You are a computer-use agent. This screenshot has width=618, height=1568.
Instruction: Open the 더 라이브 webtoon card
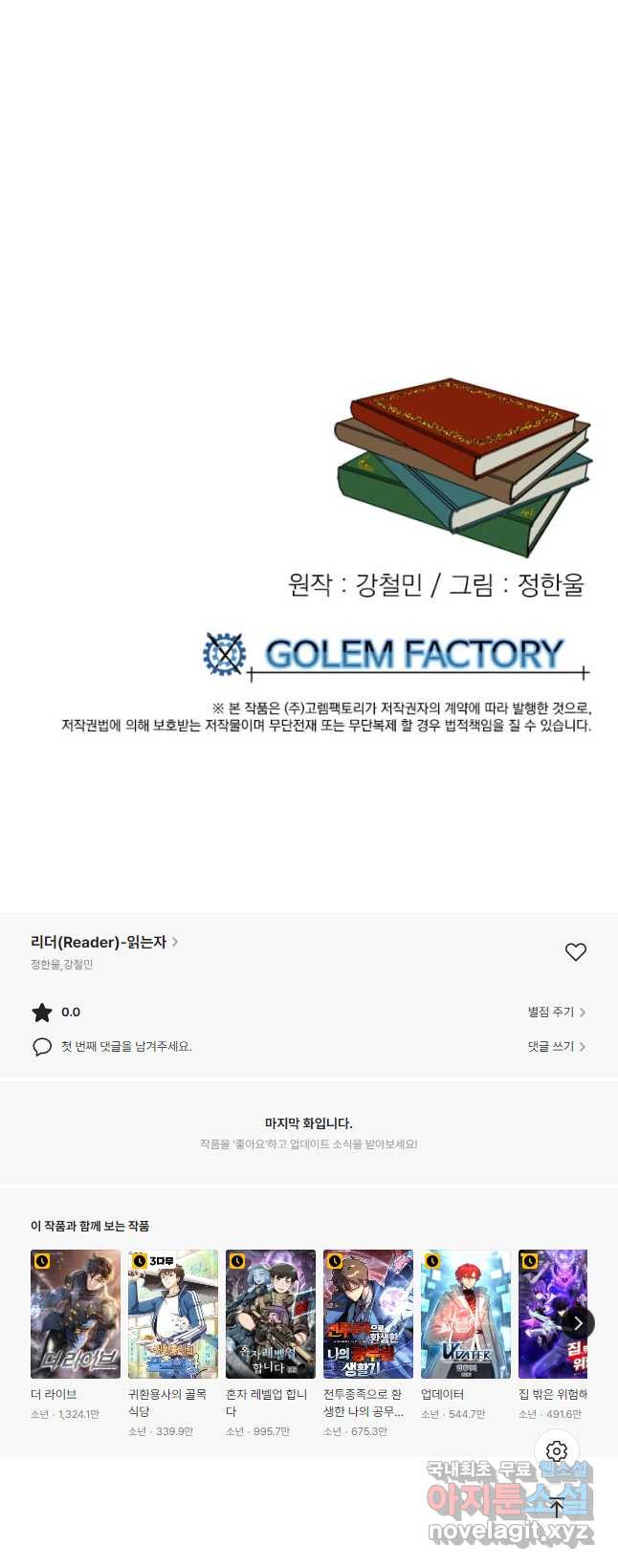click(x=76, y=1314)
